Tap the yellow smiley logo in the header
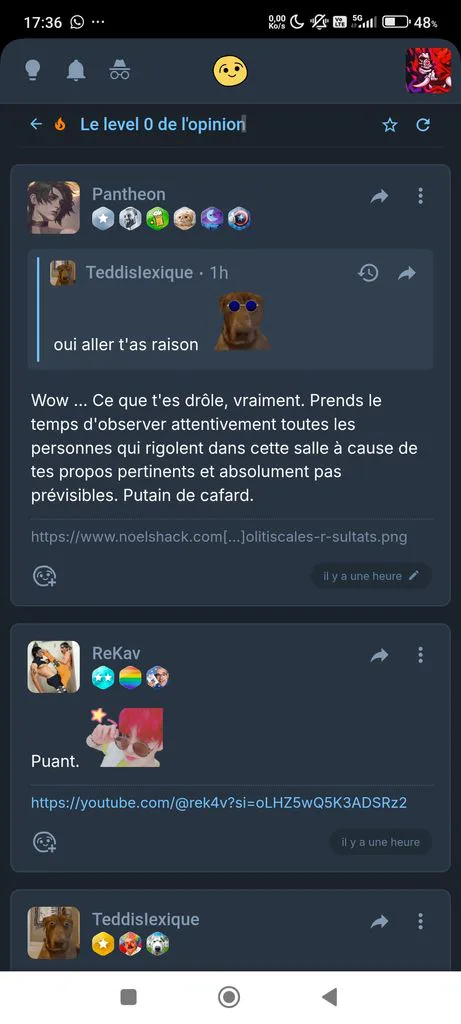Image resolution: width=461 pixels, height=1024 pixels. (230, 70)
